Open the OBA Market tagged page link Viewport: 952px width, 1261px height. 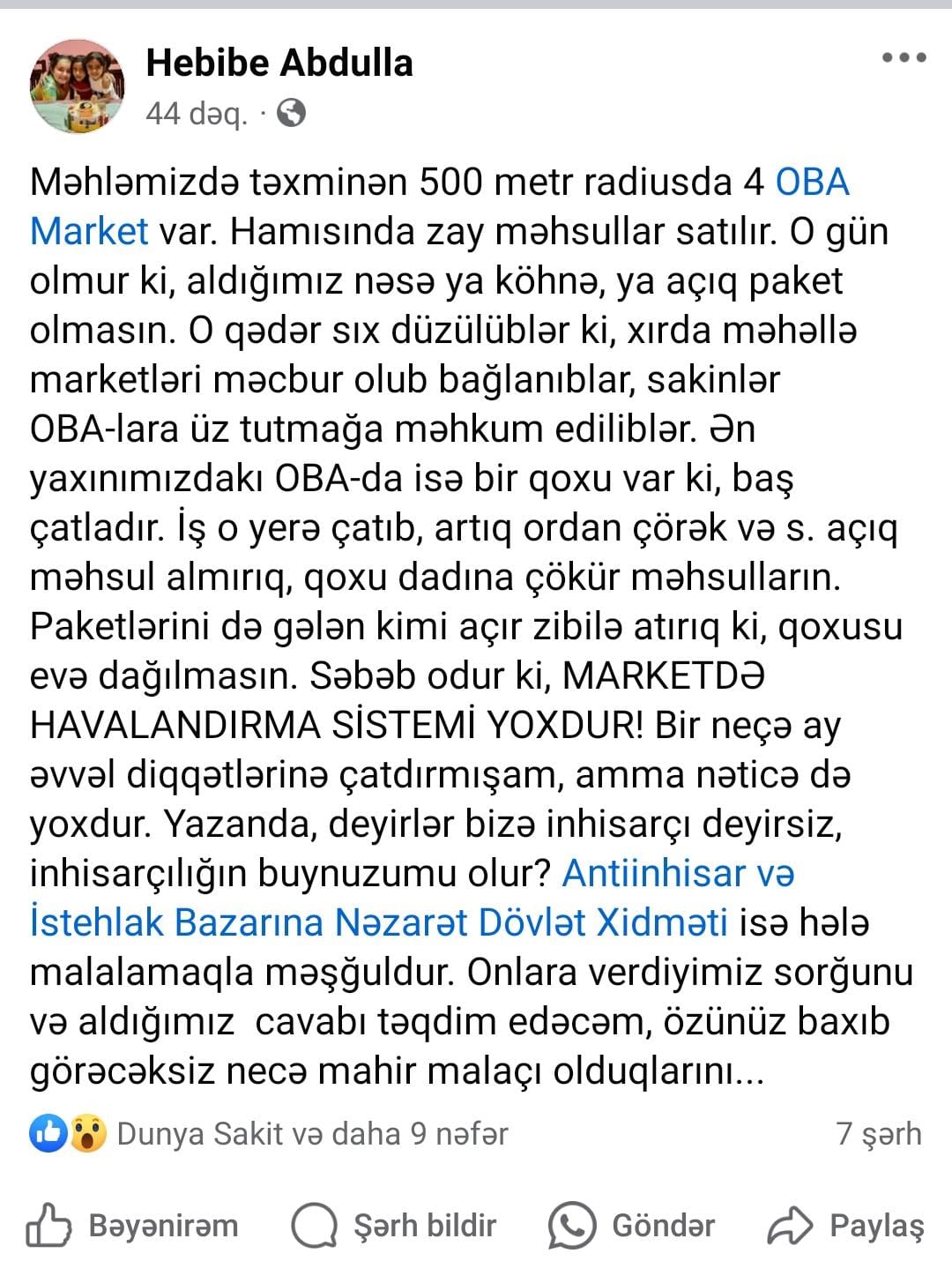coord(440,206)
